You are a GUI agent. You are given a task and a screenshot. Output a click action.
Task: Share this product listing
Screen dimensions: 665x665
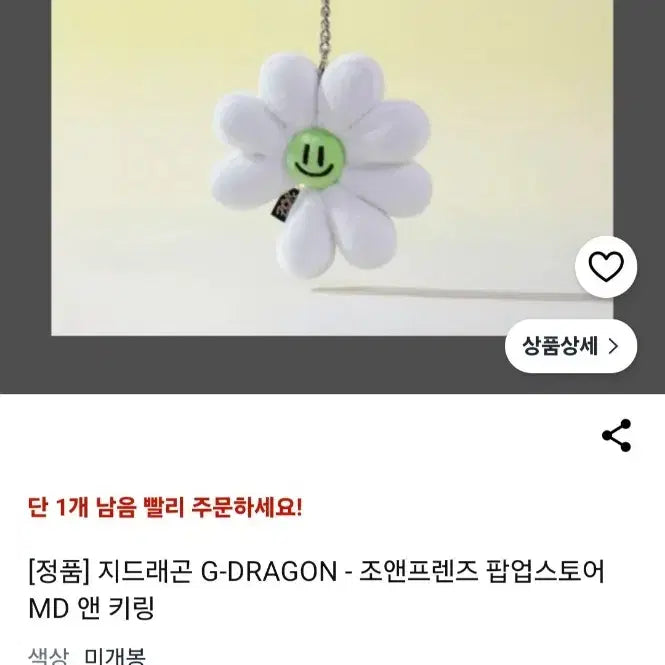click(x=616, y=436)
